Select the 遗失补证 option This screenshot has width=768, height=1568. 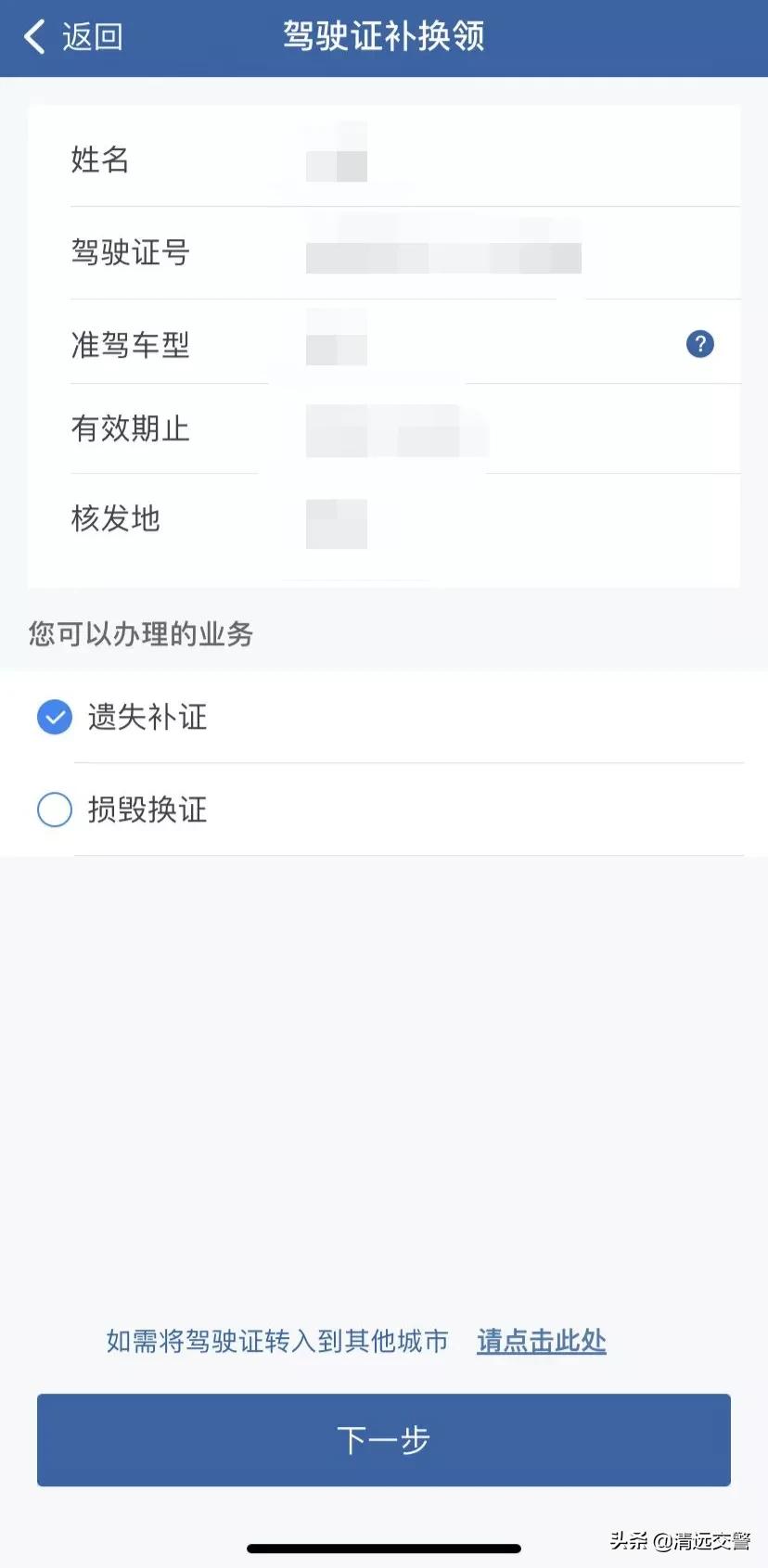tap(148, 717)
